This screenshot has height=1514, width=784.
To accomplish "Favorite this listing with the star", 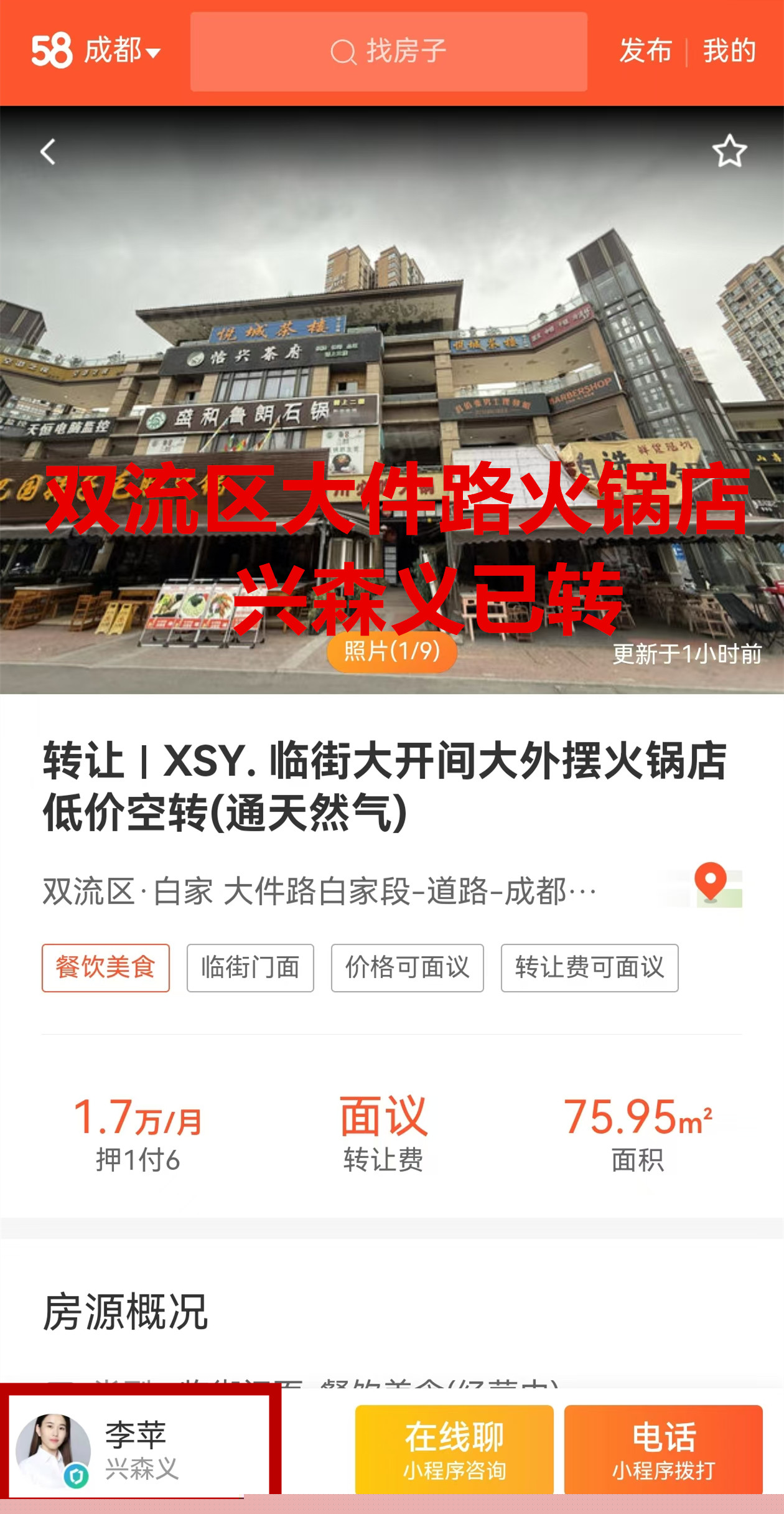I will (729, 151).
